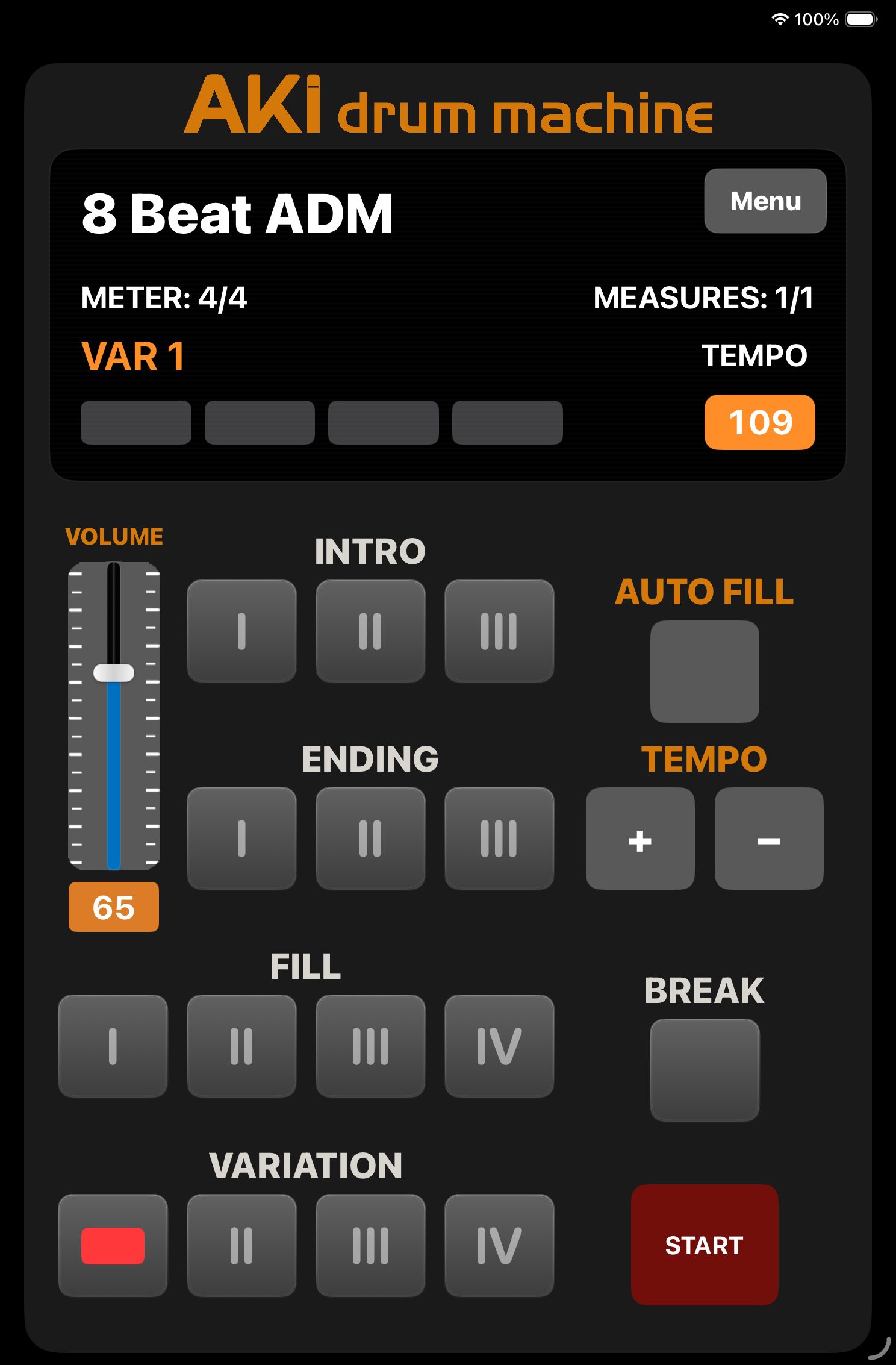
Task: Select Intro II pattern
Action: tap(370, 631)
